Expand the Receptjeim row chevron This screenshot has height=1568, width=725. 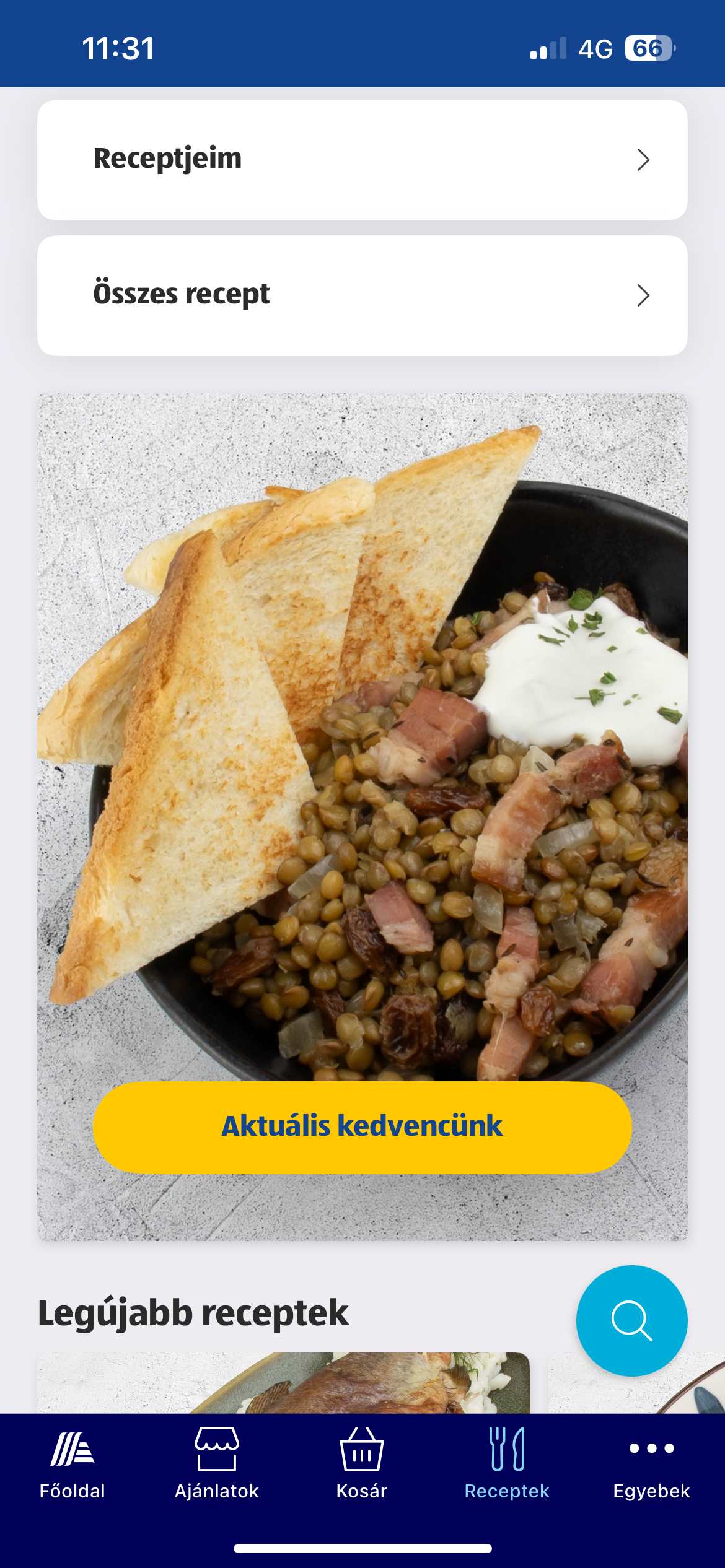(x=643, y=160)
